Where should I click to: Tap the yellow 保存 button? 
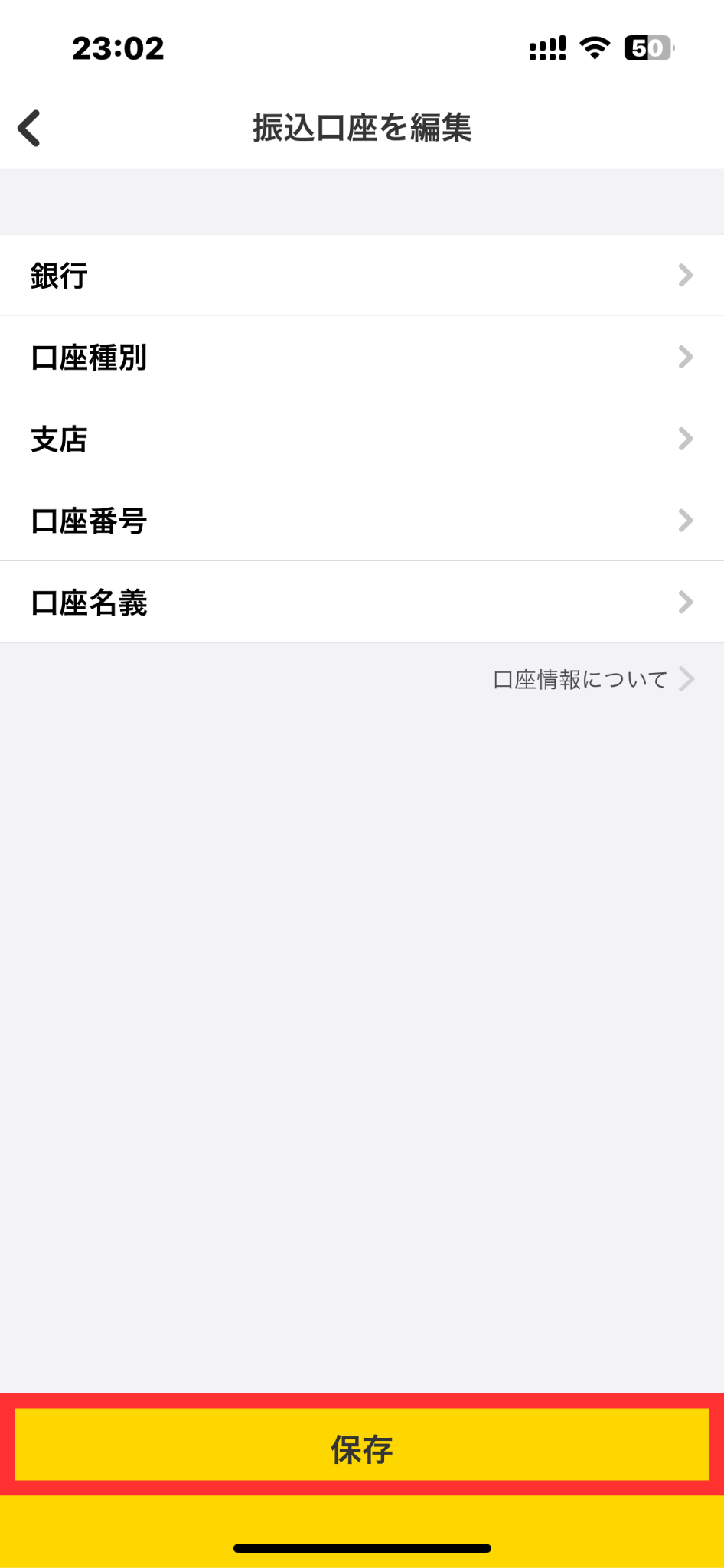tap(362, 1448)
